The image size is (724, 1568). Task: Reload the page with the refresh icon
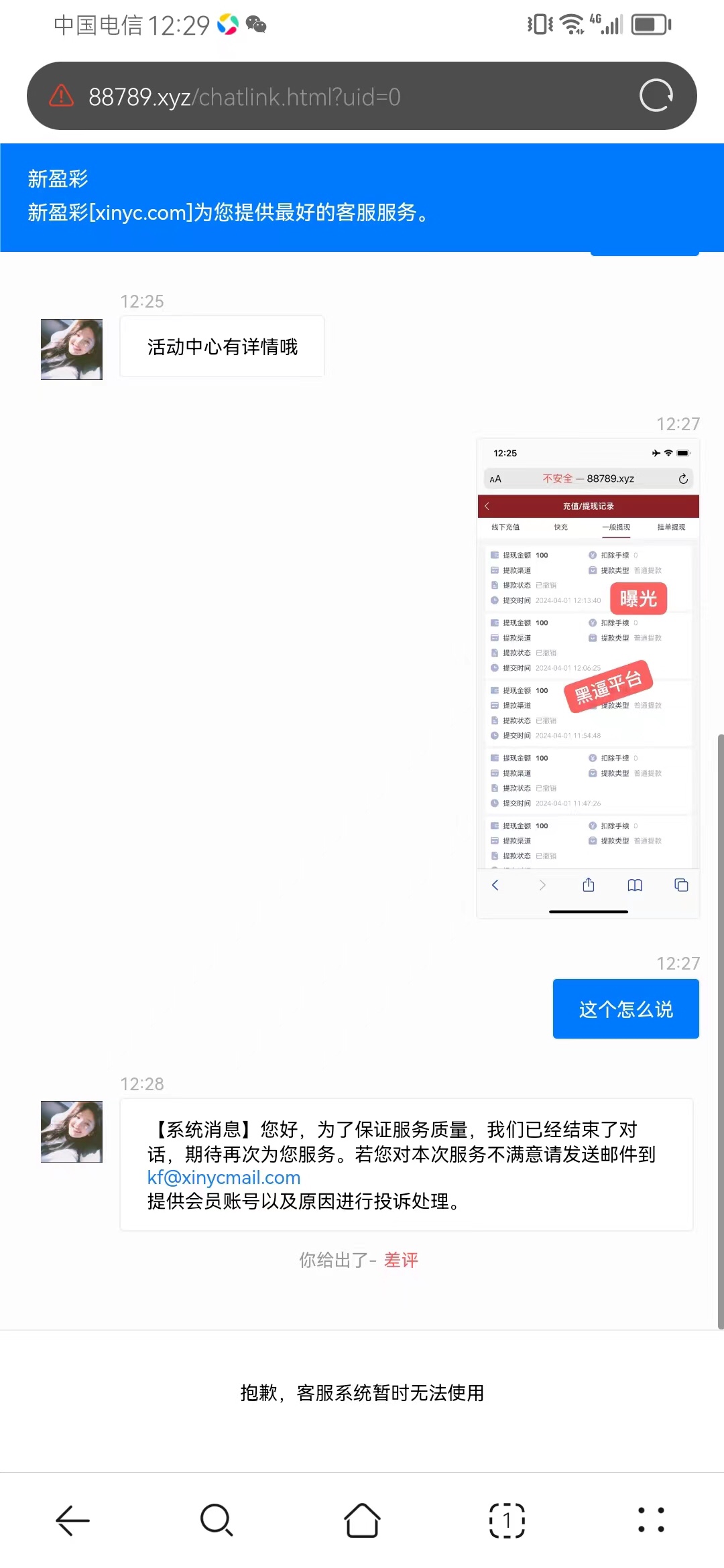656,96
